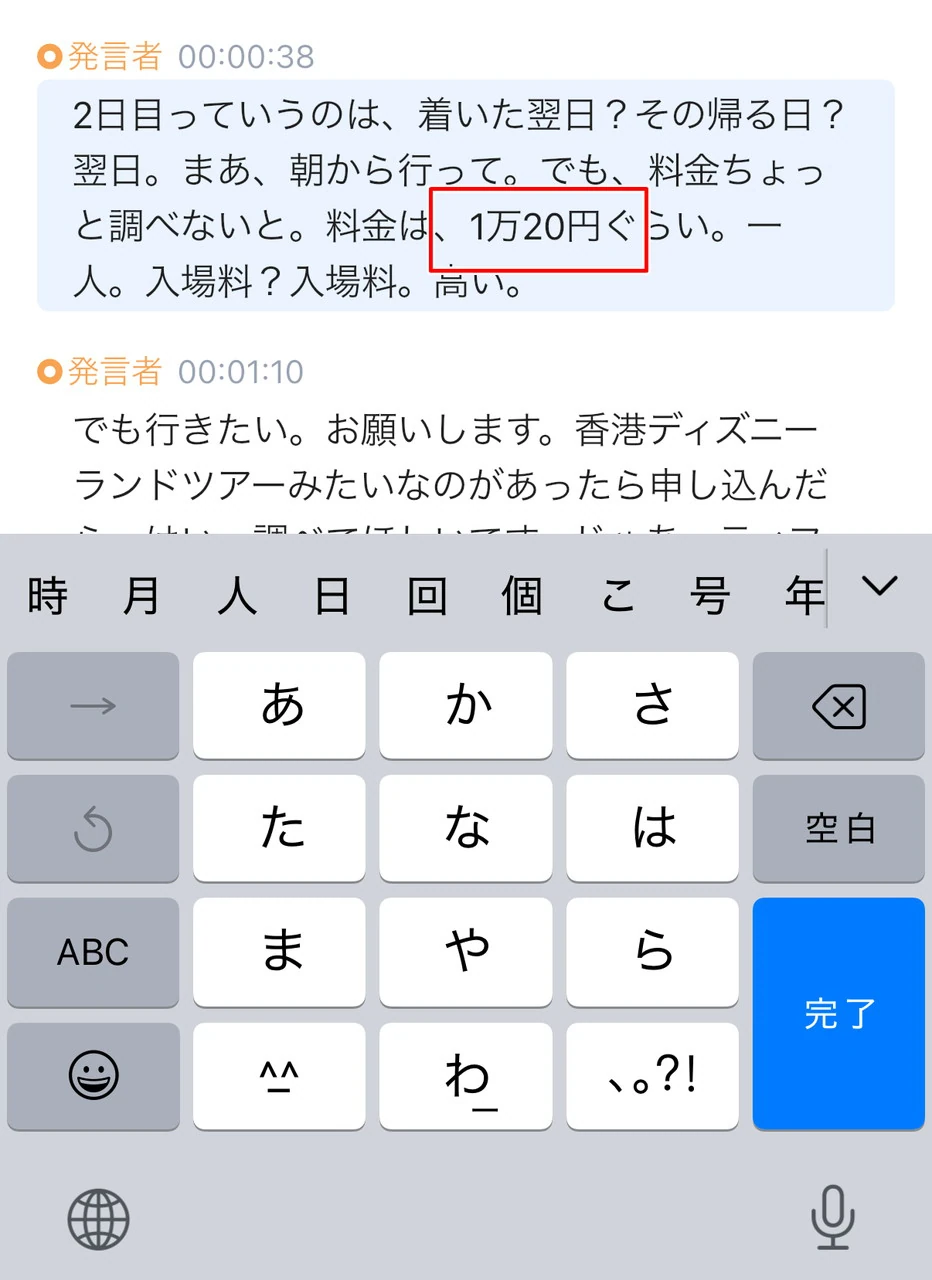The image size is (932, 1280).
Task: Select the transcript entry at 00:01:10
Action: 450,460
